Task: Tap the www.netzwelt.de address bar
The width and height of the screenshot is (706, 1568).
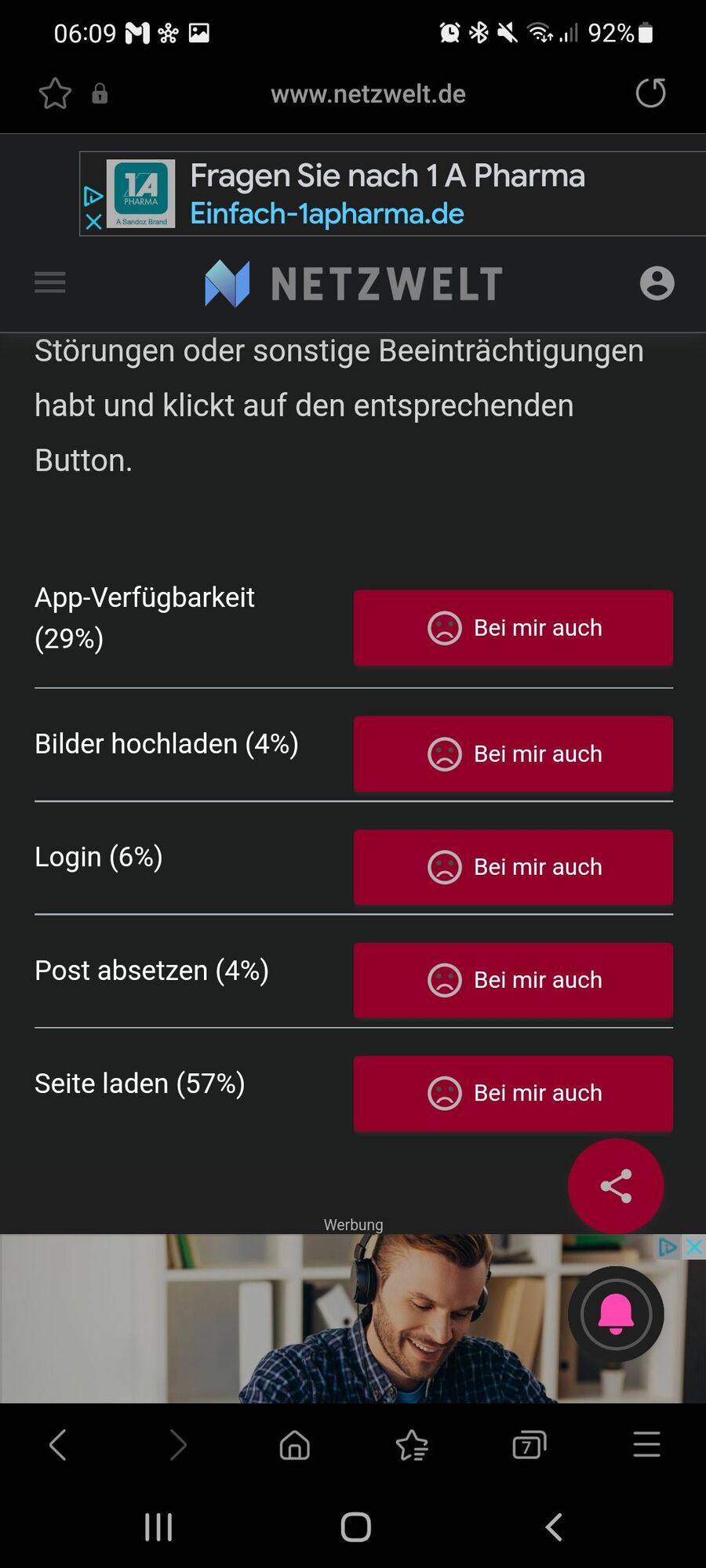Action: [x=368, y=94]
